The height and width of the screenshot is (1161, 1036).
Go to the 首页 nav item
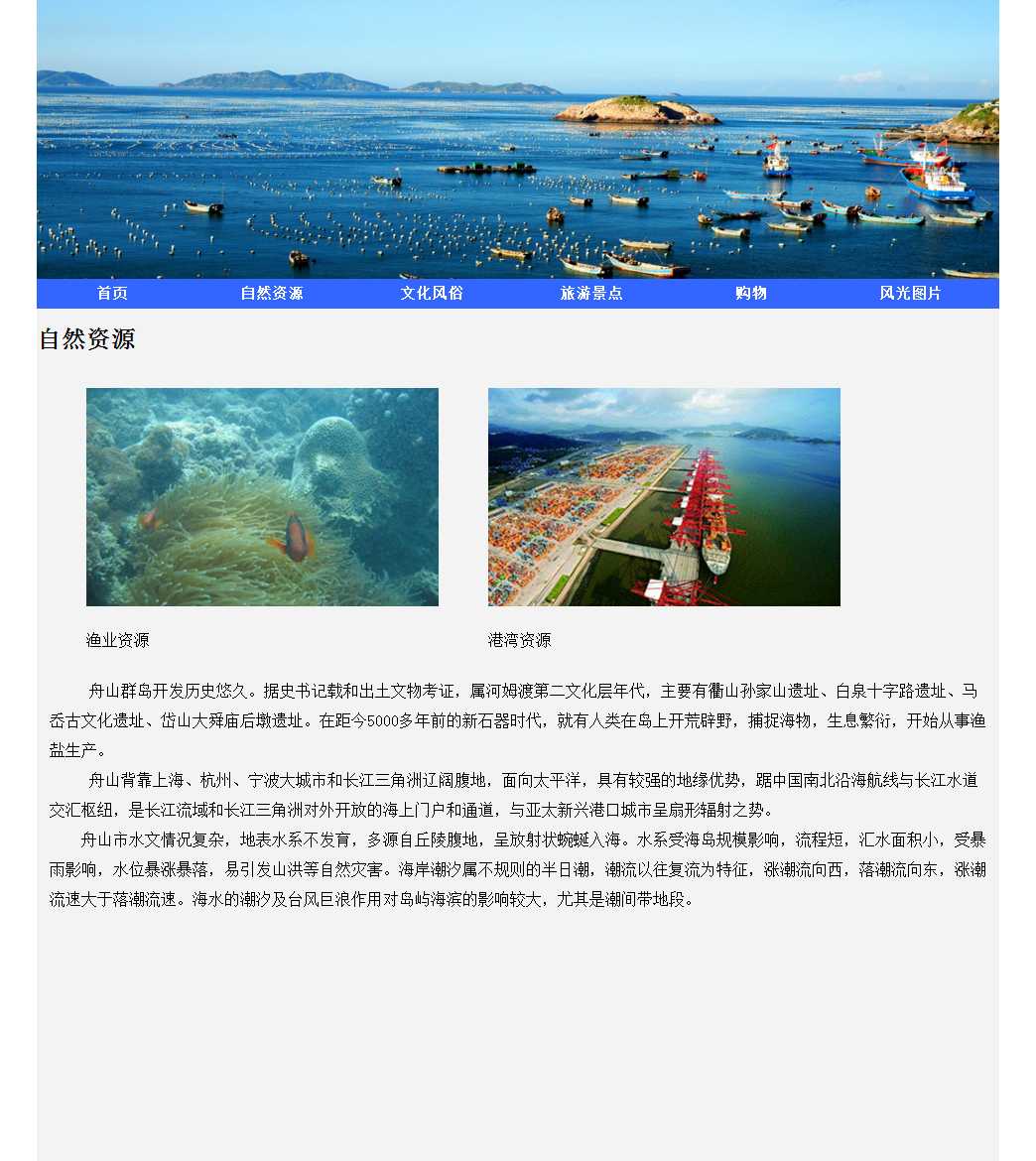pyautogui.click(x=112, y=294)
